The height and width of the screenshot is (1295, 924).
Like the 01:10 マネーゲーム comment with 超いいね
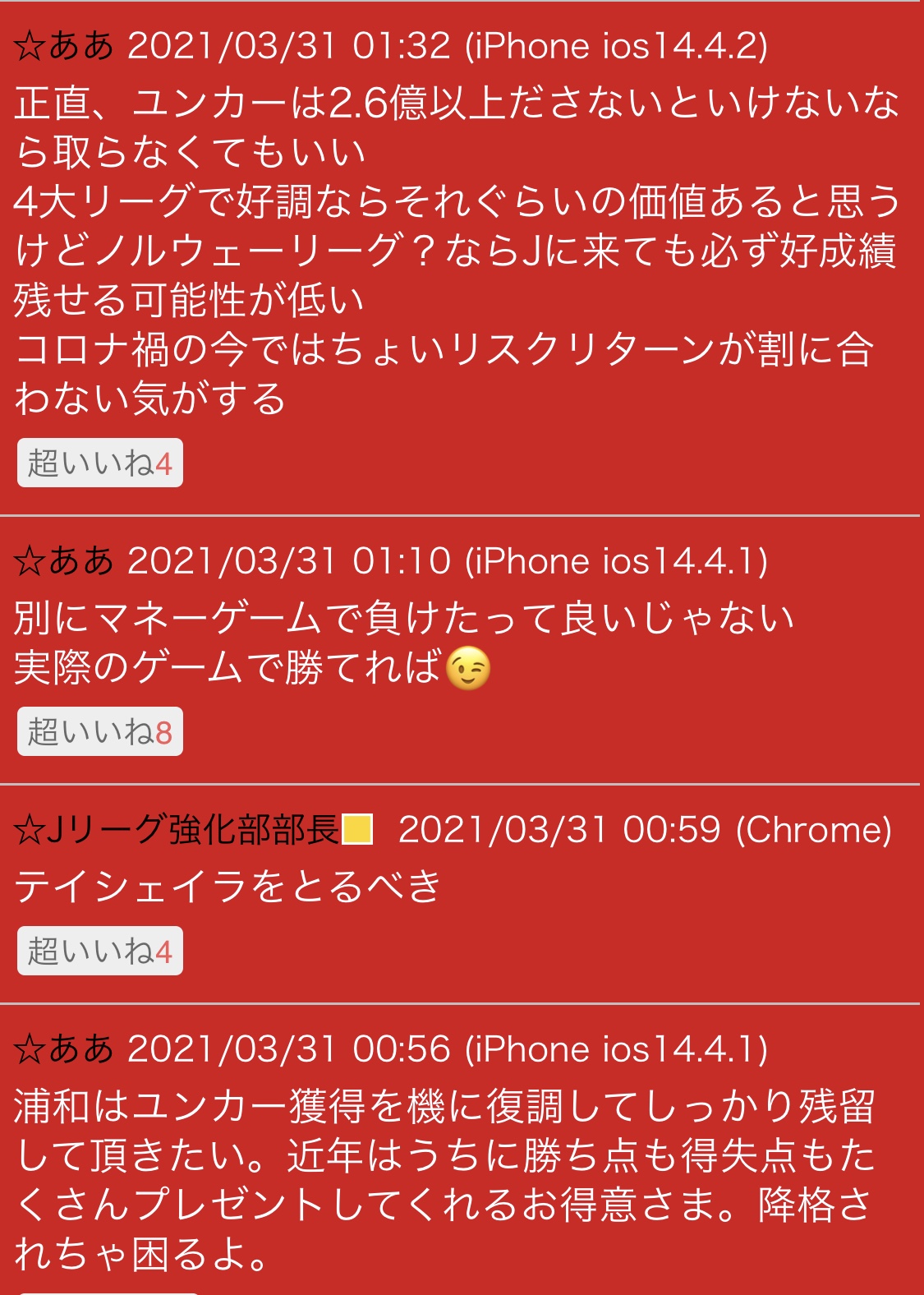[99, 731]
